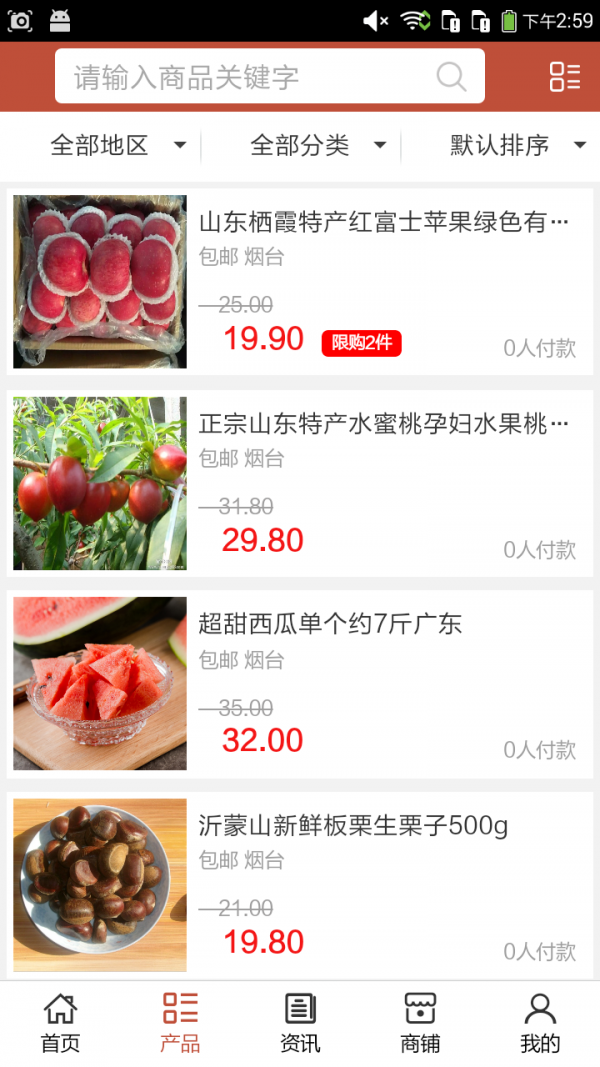The width and height of the screenshot is (600, 1067).
Task: Select the 产品 products tab
Action: 180,1023
